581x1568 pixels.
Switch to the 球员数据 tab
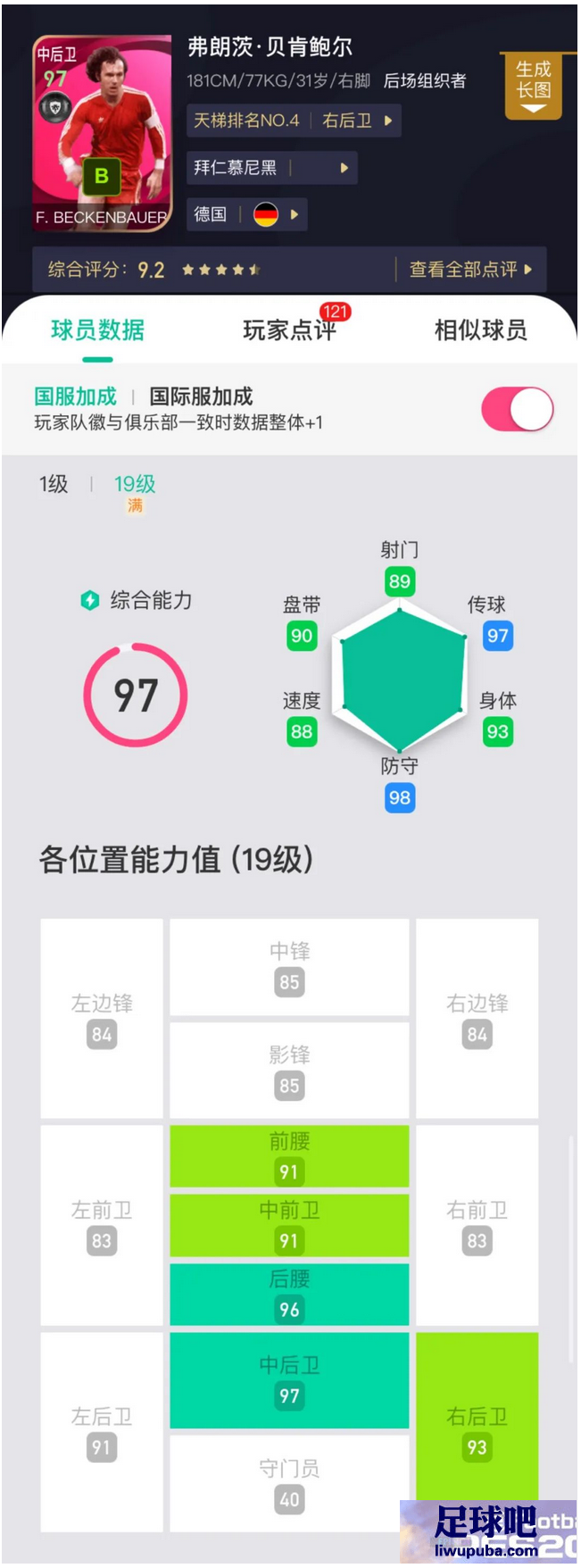[x=97, y=330]
